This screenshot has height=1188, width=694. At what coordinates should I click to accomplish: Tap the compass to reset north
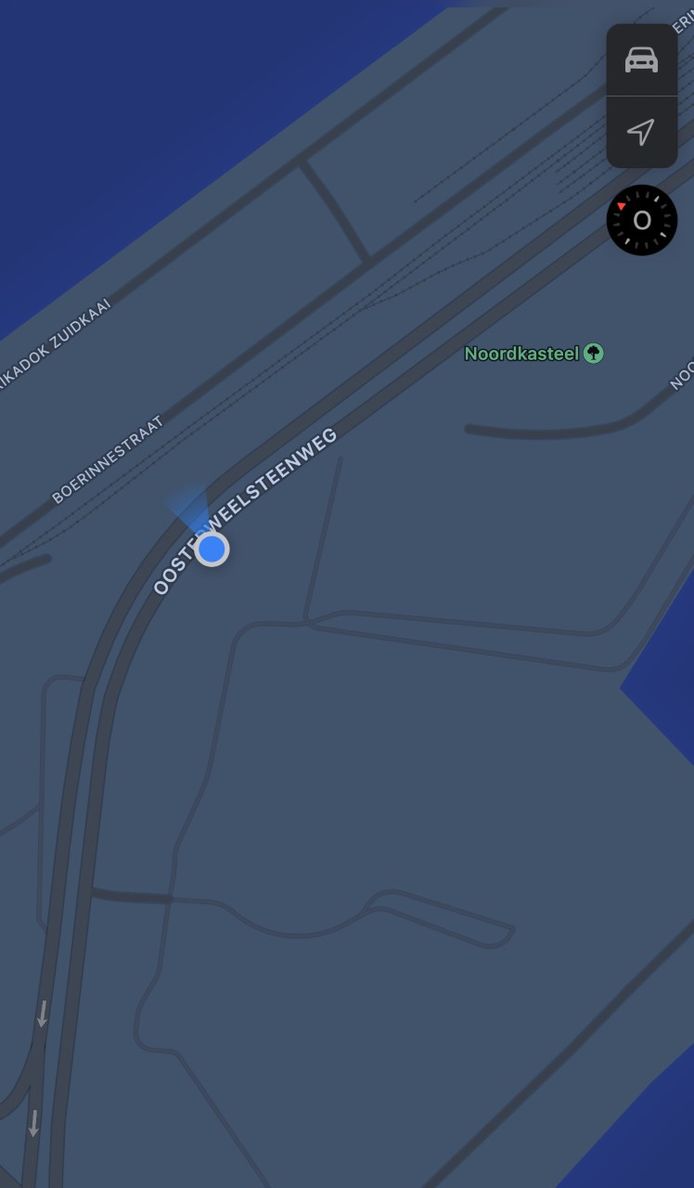tap(642, 220)
